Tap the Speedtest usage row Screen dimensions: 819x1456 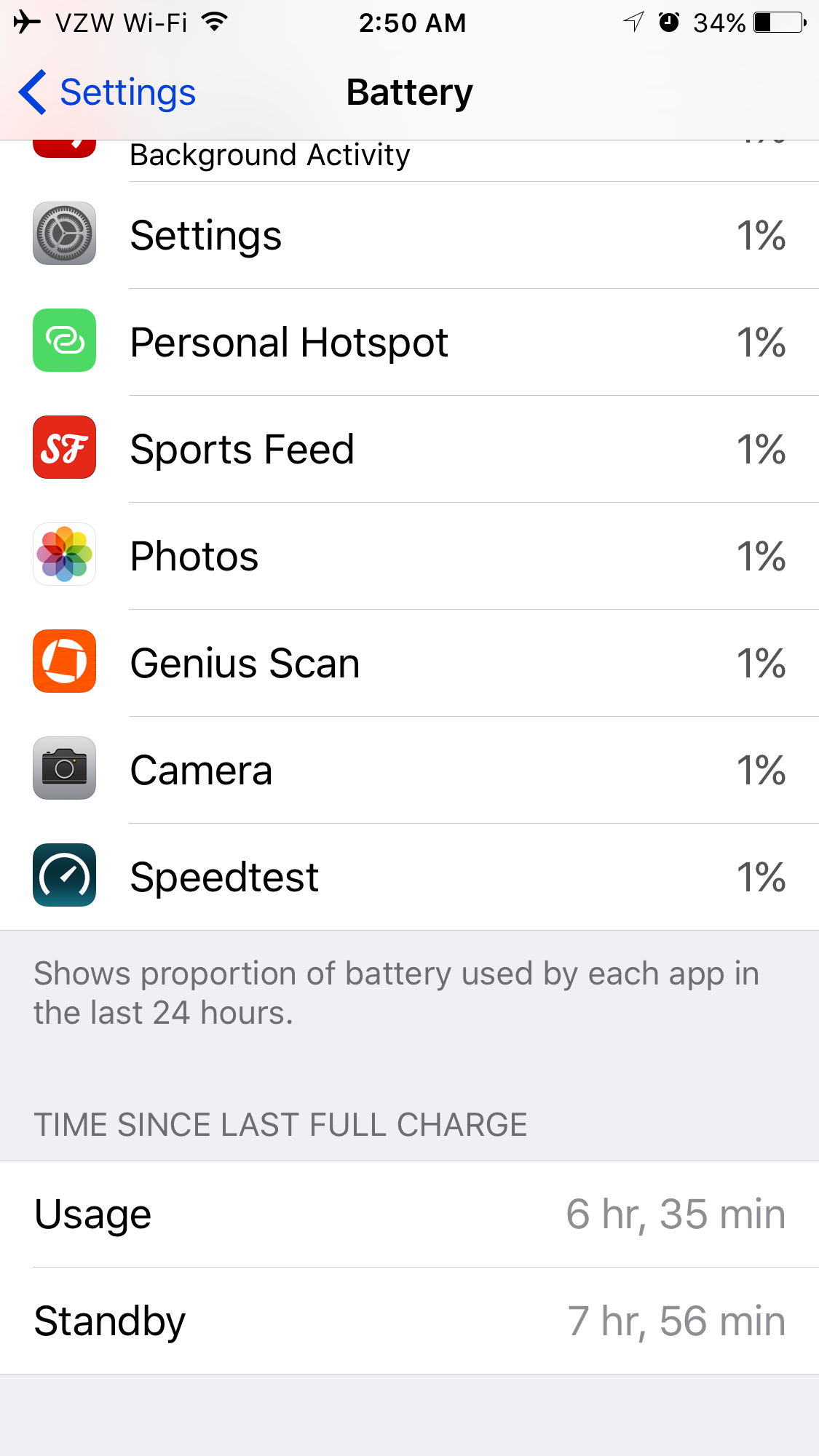point(409,877)
